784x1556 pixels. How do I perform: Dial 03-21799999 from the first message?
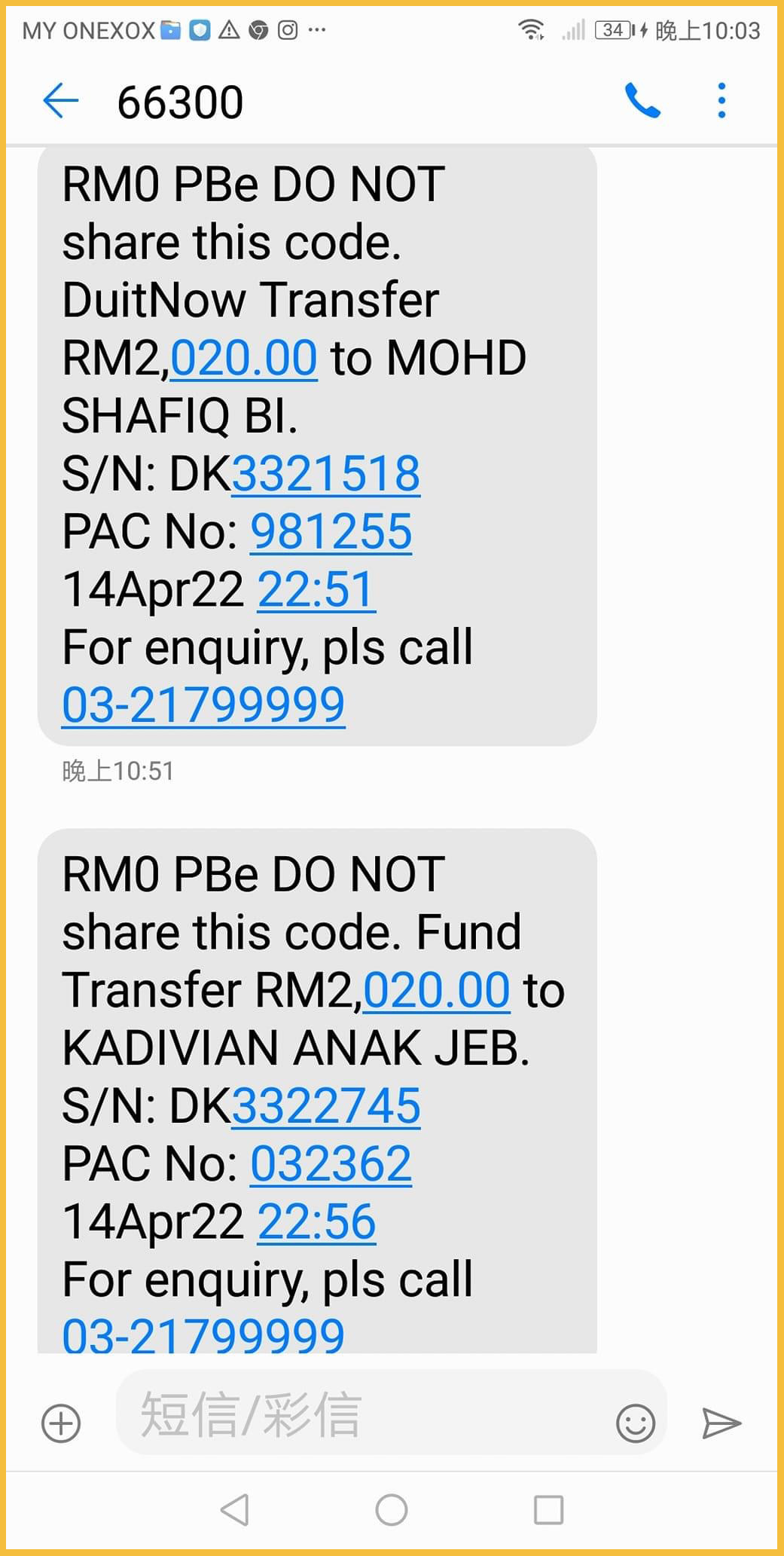pyautogui.click(x=203, y=705)
